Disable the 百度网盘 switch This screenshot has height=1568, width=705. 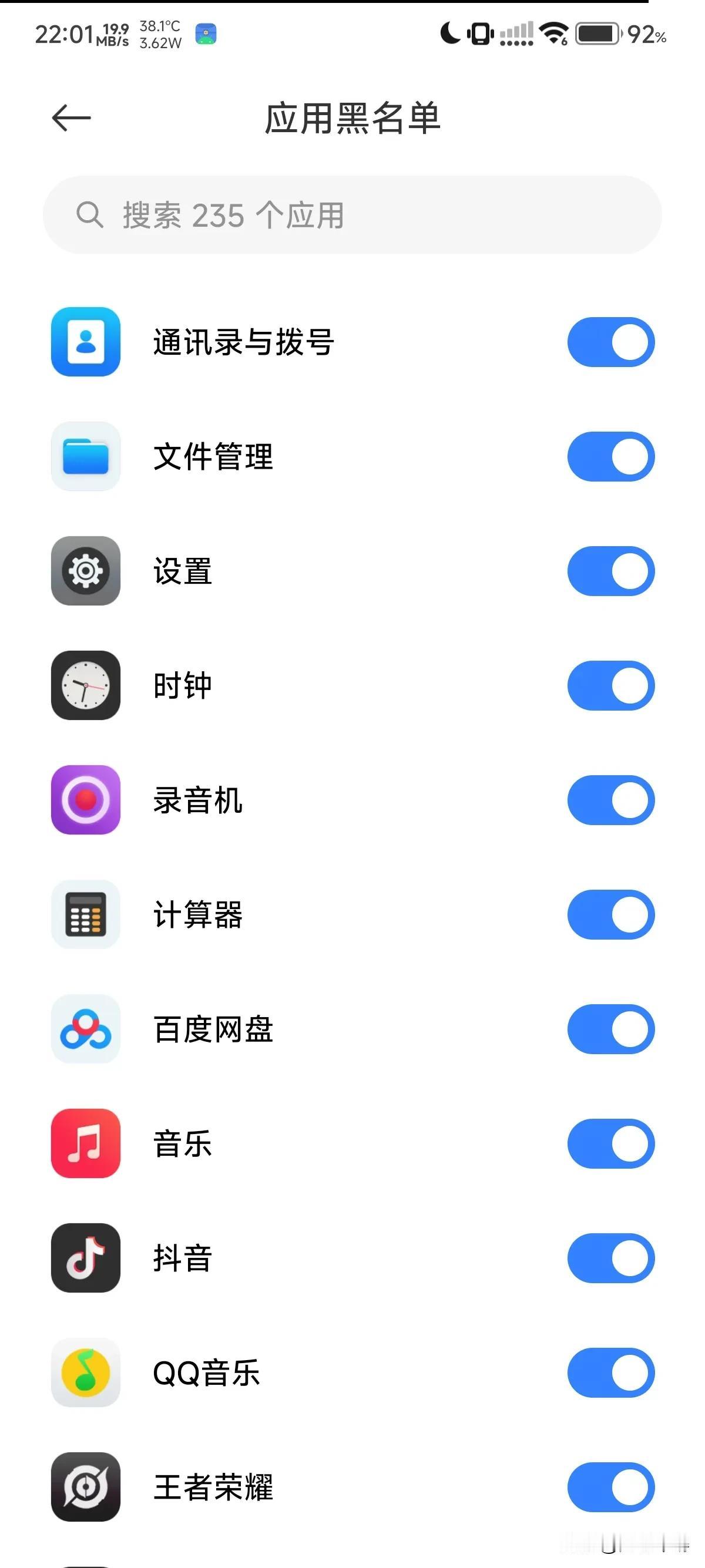tap(610, 1029)
